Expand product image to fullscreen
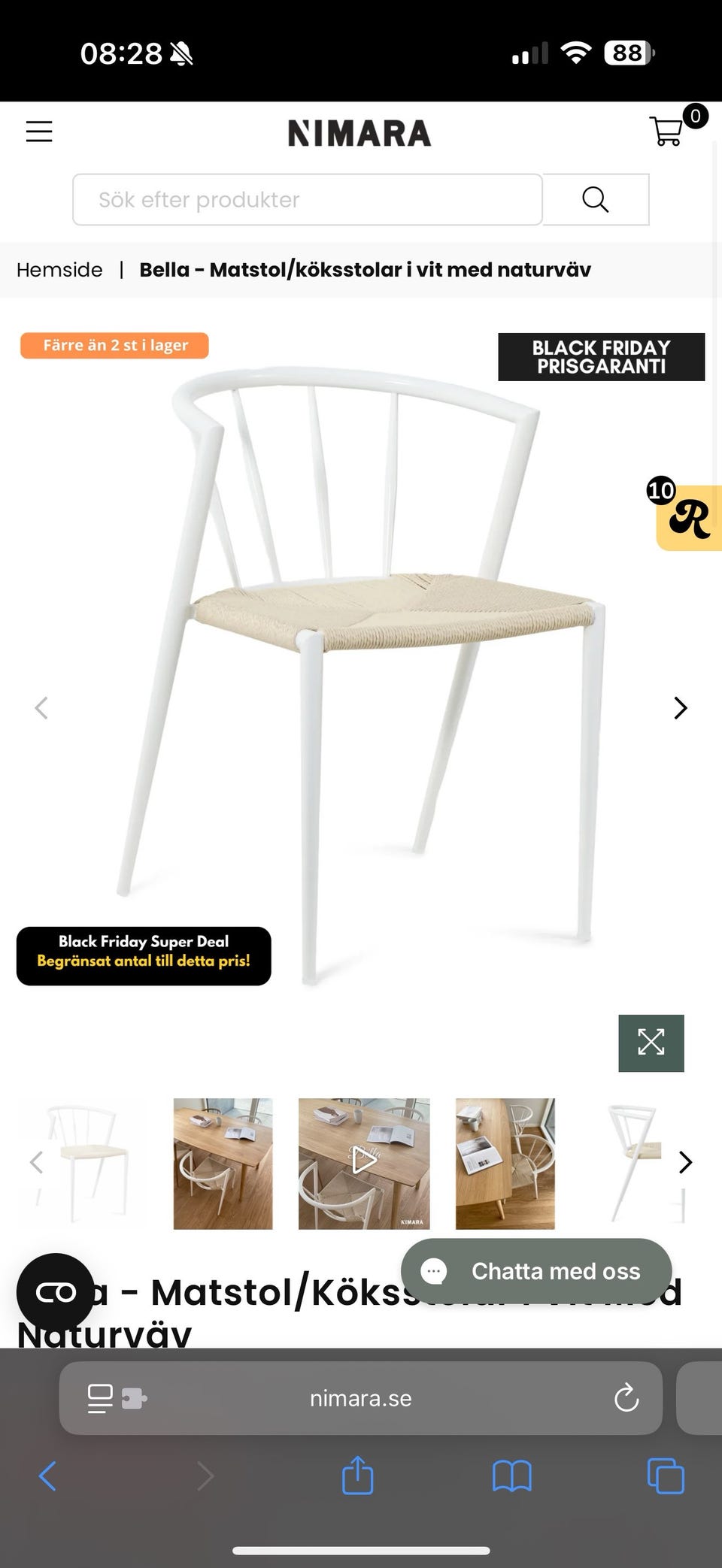Image resolution: width=722 pixels, height=1568 pixels. pyautogui.click(x=651, y=1043)
